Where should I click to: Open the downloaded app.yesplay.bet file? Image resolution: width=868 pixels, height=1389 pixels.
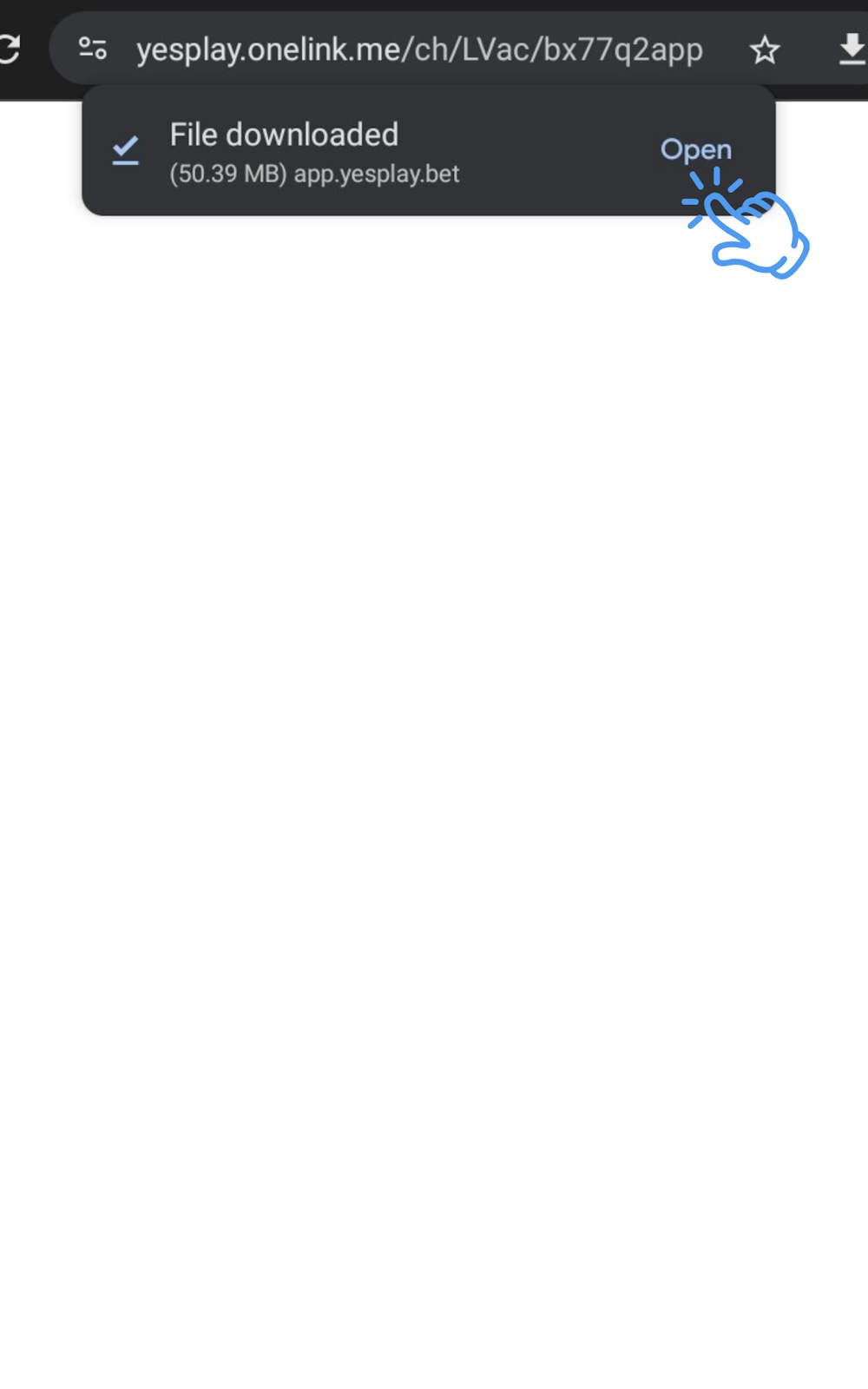695,149
